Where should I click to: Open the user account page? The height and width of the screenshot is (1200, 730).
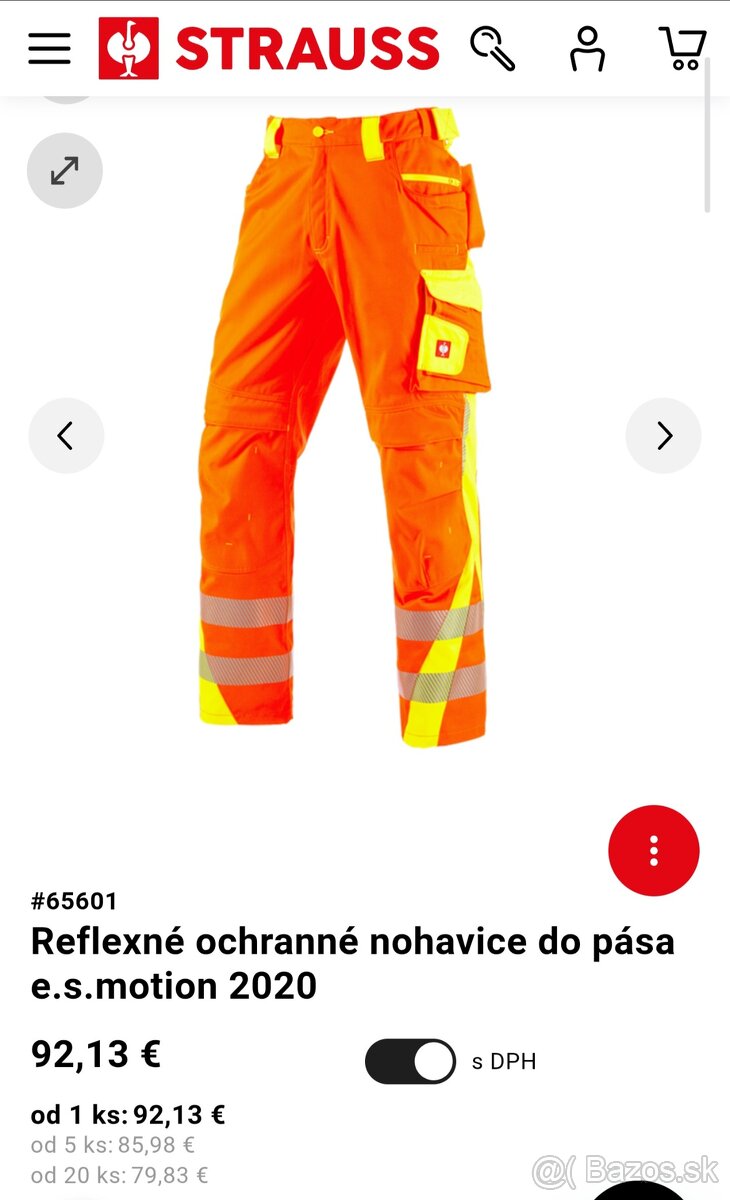click(x=587, y=48)
